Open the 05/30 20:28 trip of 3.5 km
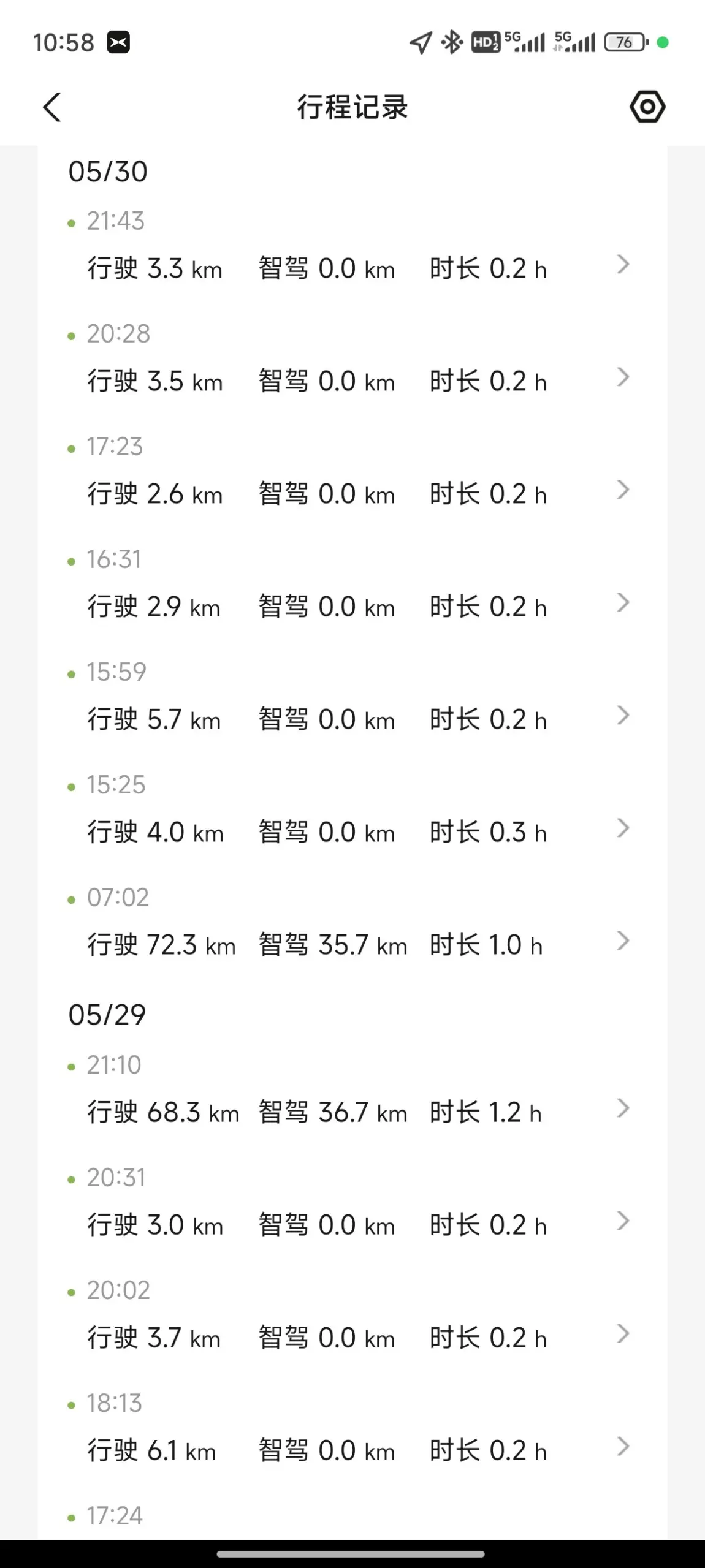Screen dimensions: 705x1568 pyautogui.click(x=352, y=360)
